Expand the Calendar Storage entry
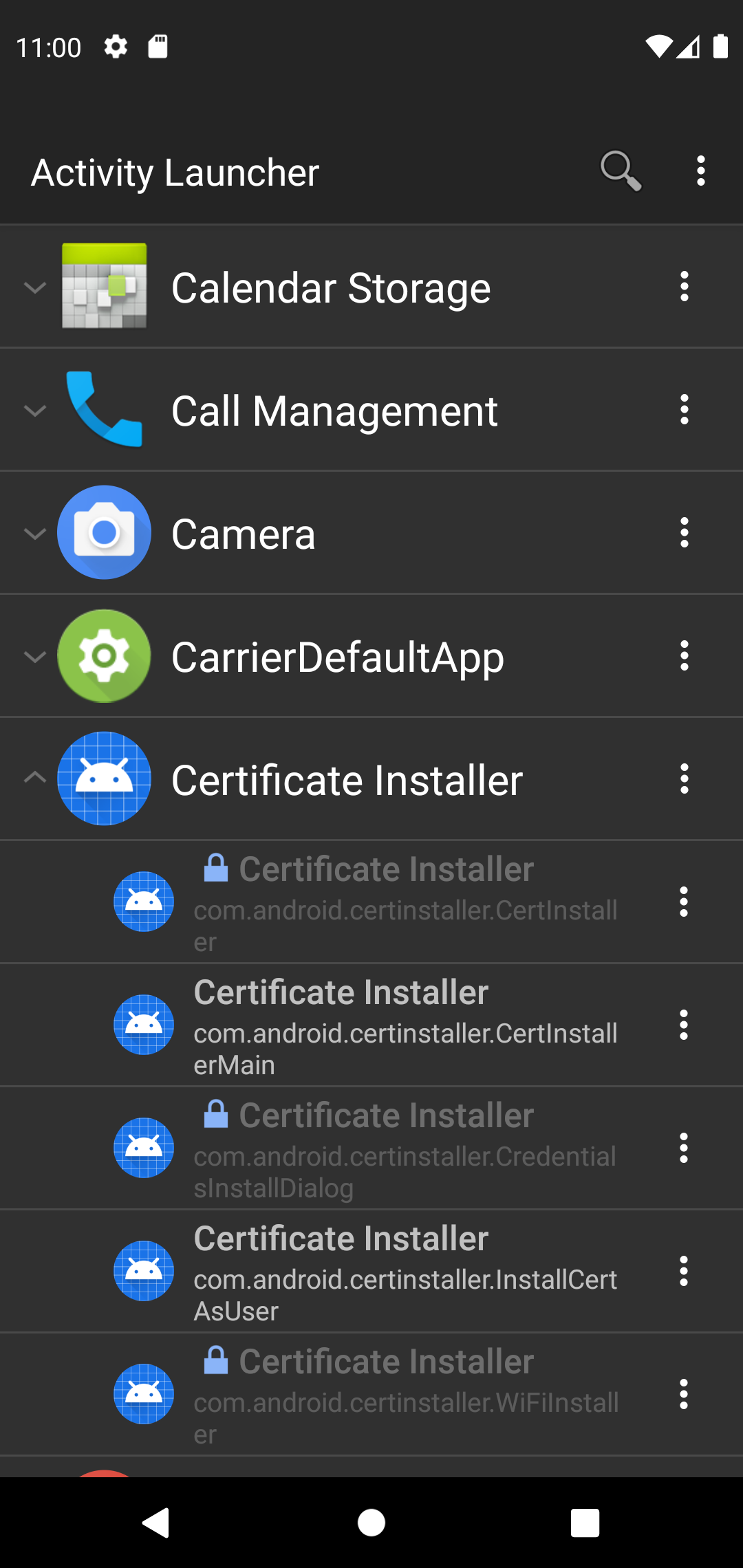This screenshot has width=743, height=1568. coord(34,287)
